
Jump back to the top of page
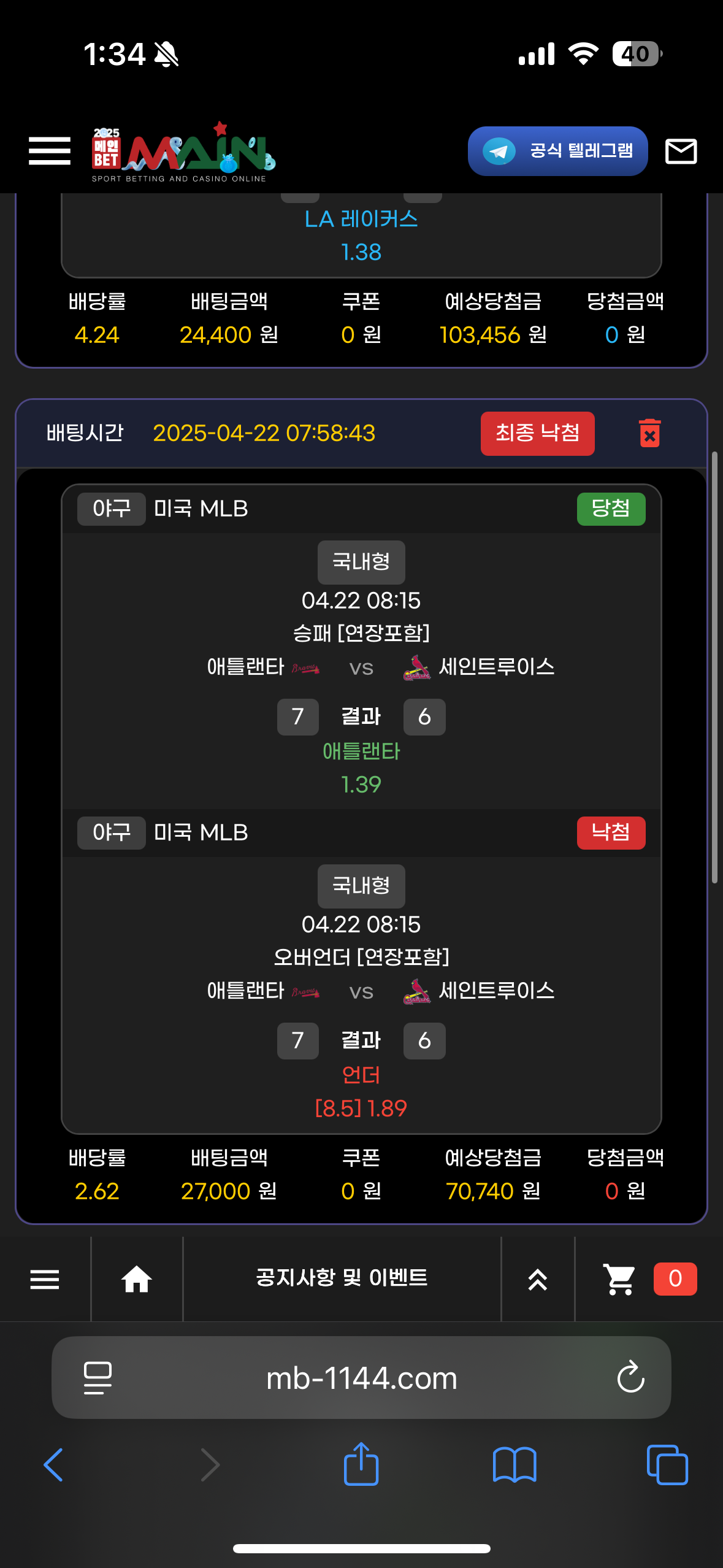(x=538, y=1280)
